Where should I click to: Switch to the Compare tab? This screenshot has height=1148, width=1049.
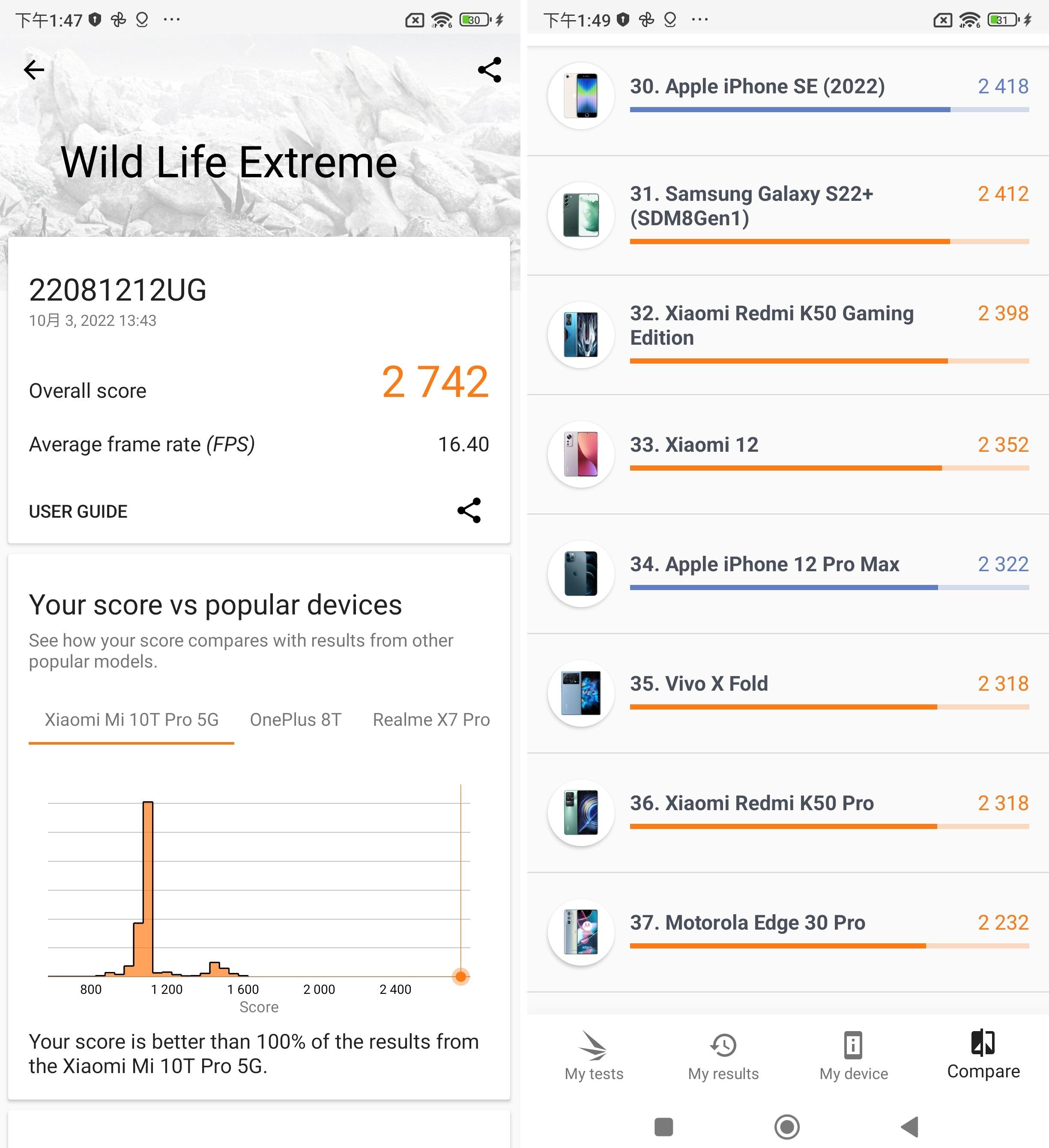point(982,1056)
